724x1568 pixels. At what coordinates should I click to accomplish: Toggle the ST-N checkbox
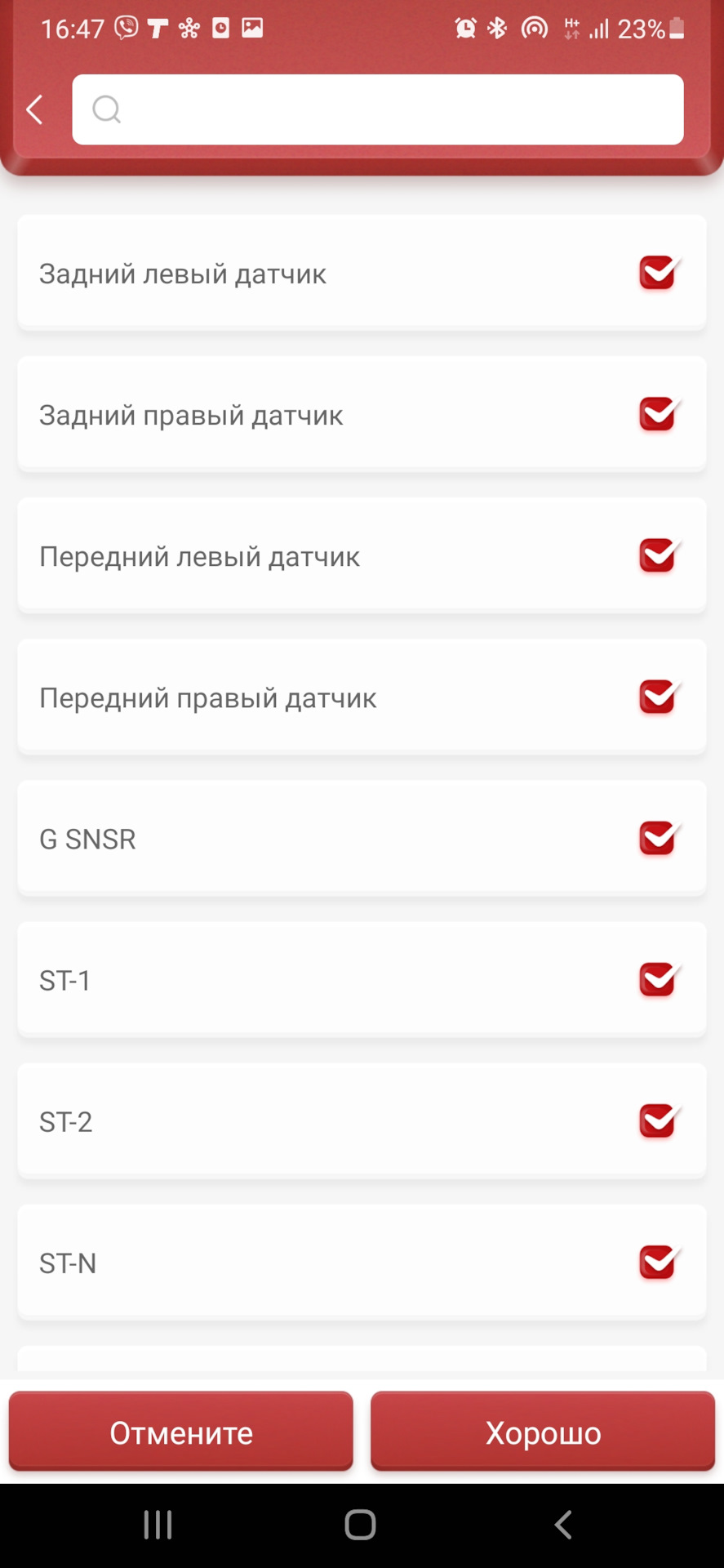660,1262
